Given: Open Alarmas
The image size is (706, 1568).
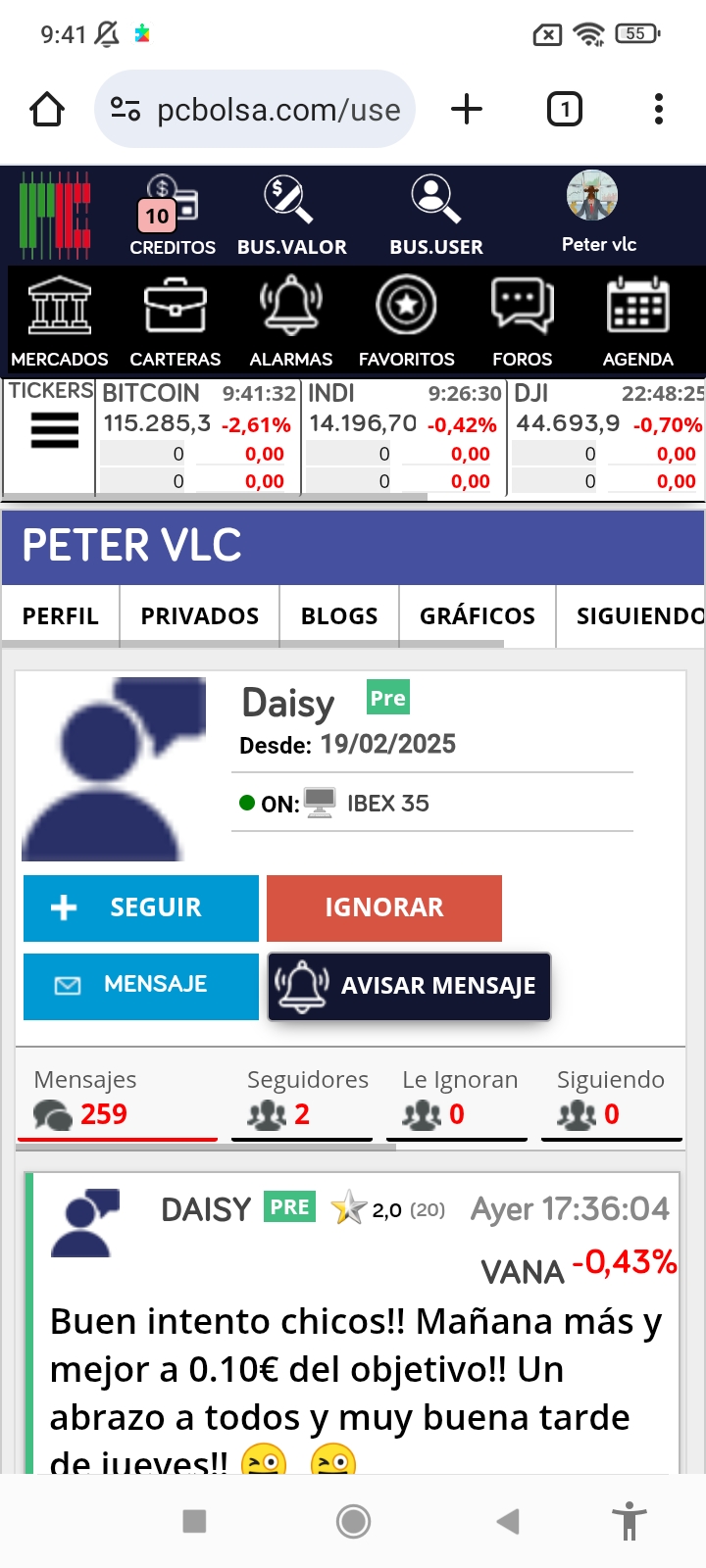Looking at the screenshot, I should point(291,321).
